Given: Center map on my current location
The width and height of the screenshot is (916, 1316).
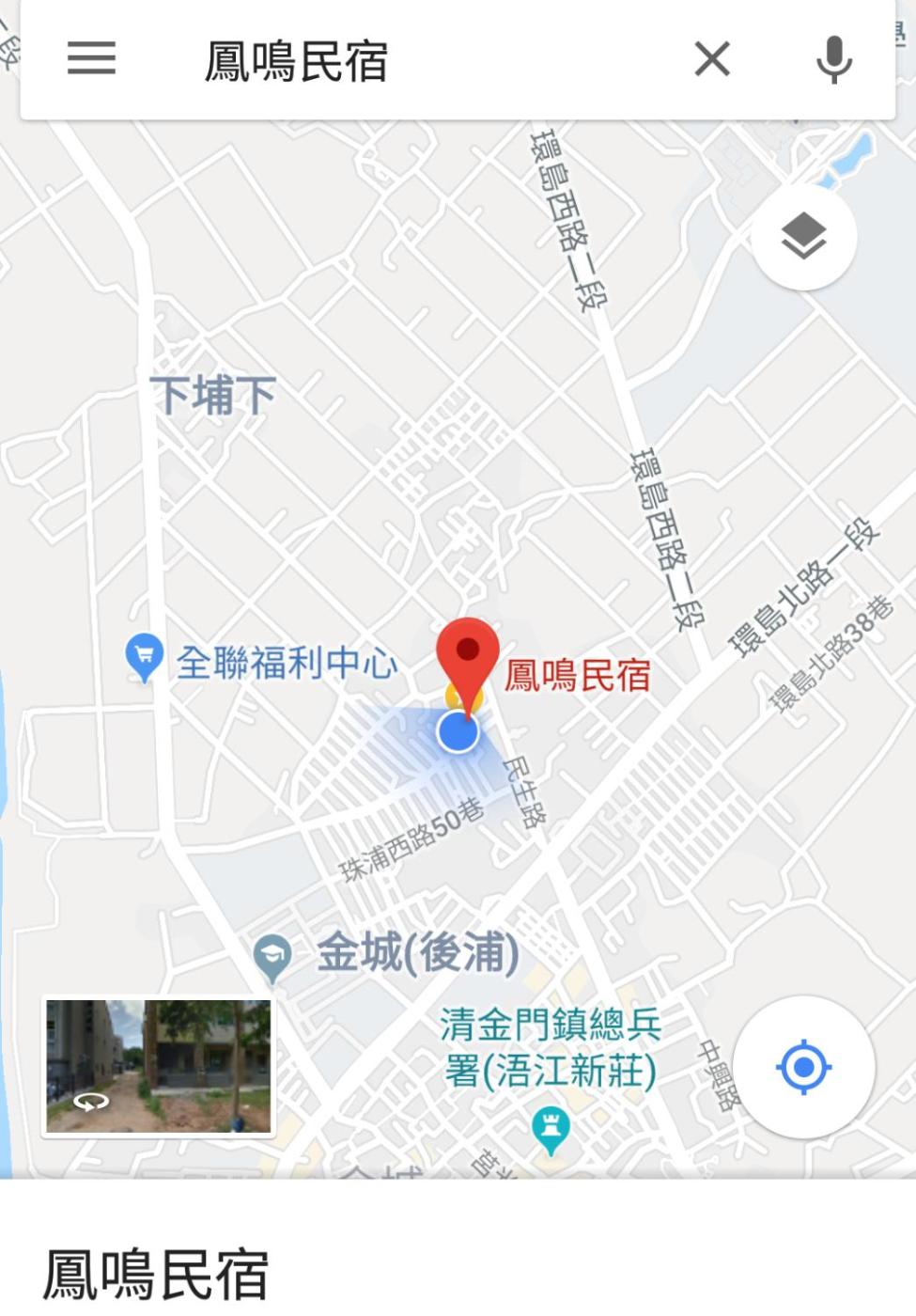Looking at the screenshot, I should 803,1067.
